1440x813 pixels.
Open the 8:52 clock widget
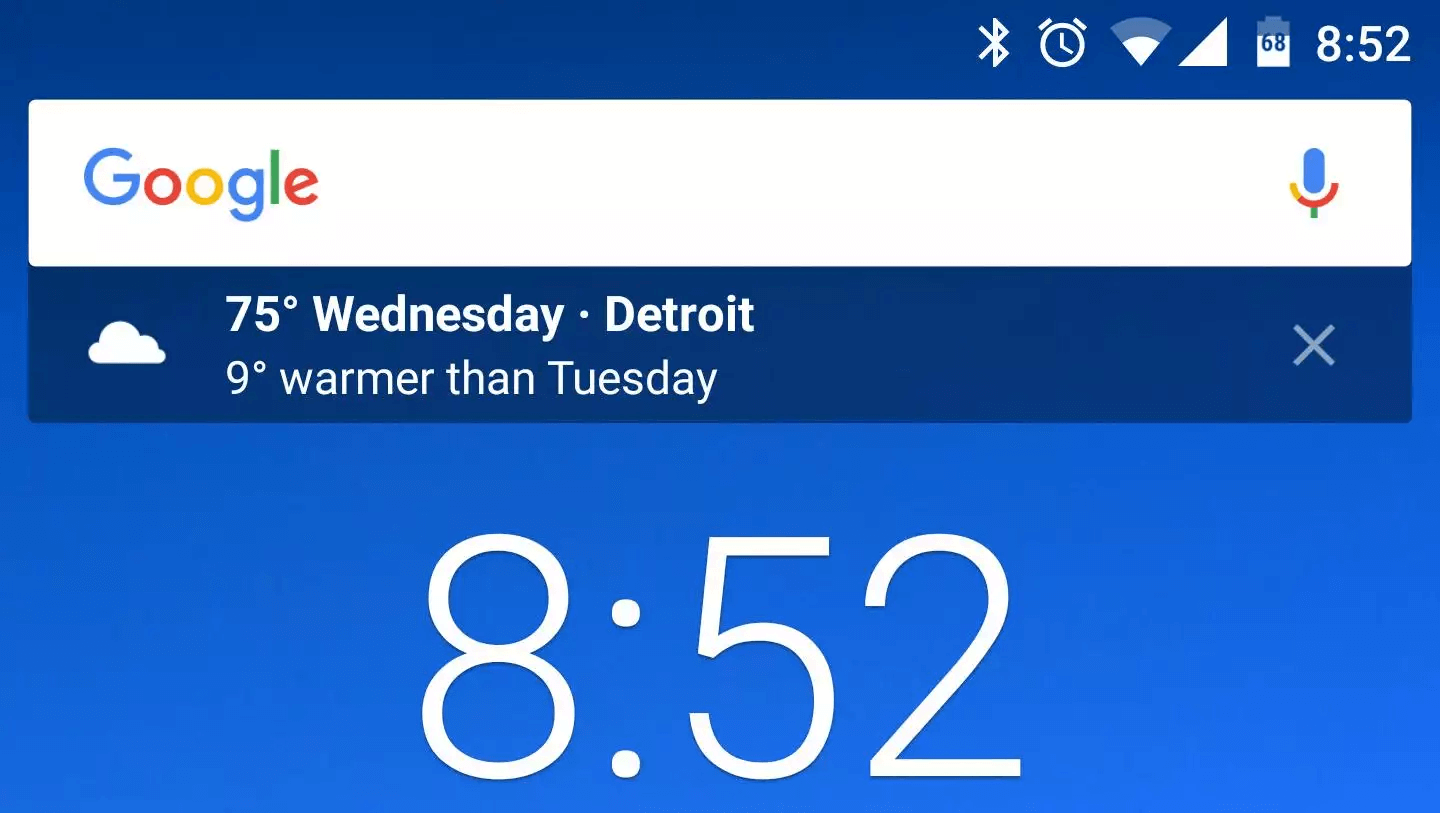tap(720, 655)
